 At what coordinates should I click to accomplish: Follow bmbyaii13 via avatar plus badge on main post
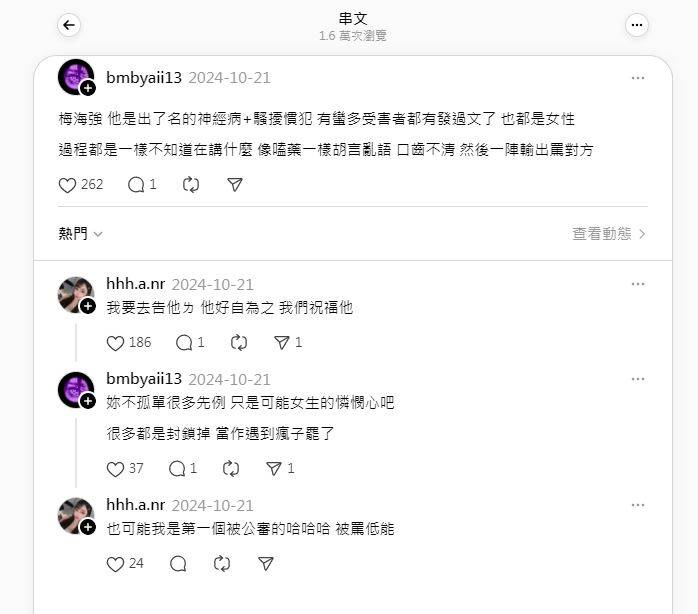tap(88, 89)
